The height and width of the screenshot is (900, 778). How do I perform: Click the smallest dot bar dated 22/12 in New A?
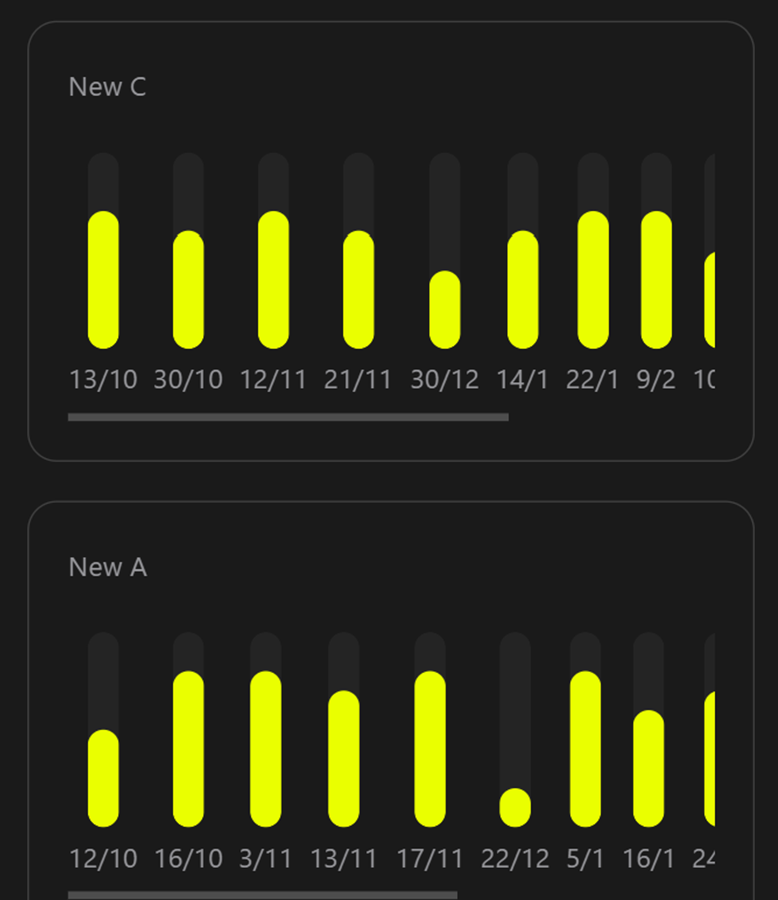pos(516,805)
